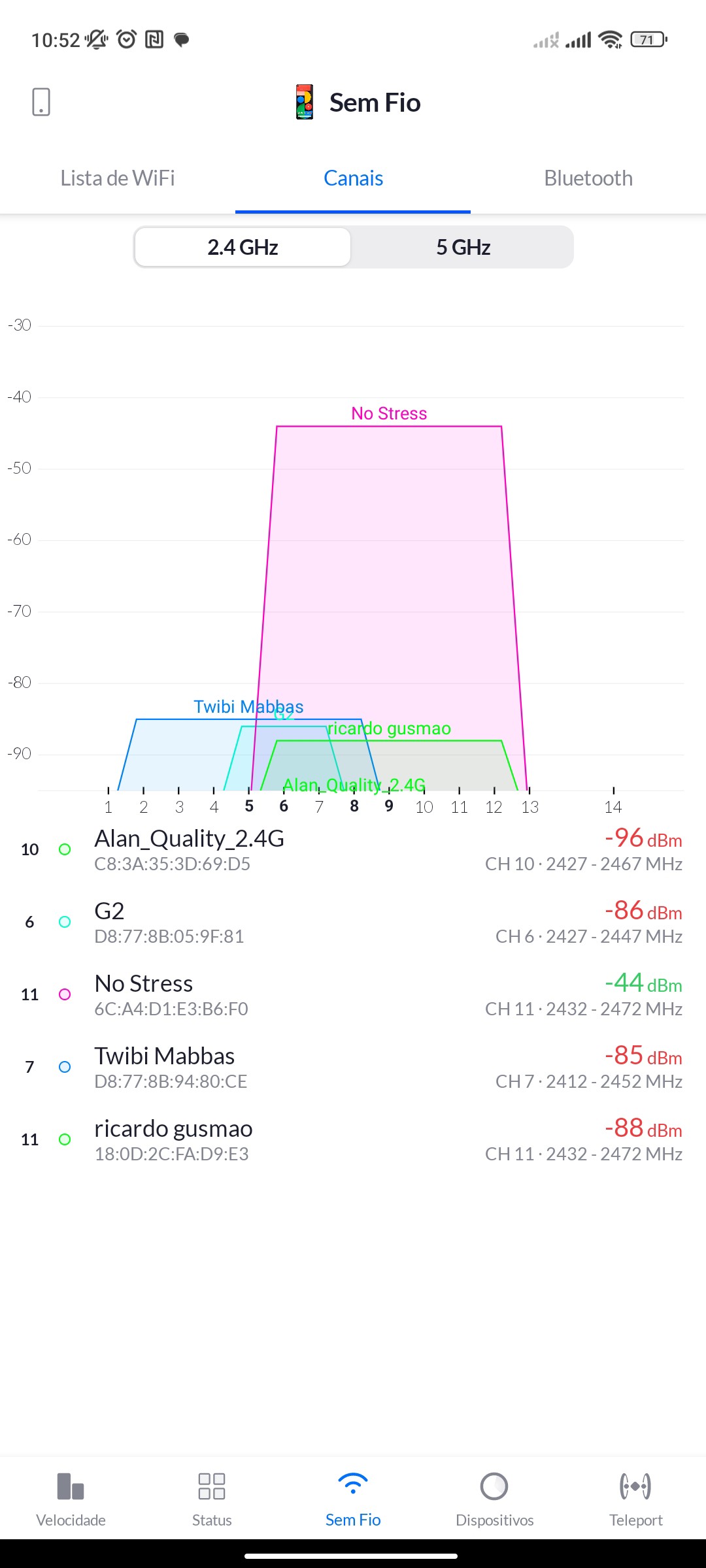The image size is (706, 1568).
Task: Switch to the 5 GHz band
Action: coord(463,248)
